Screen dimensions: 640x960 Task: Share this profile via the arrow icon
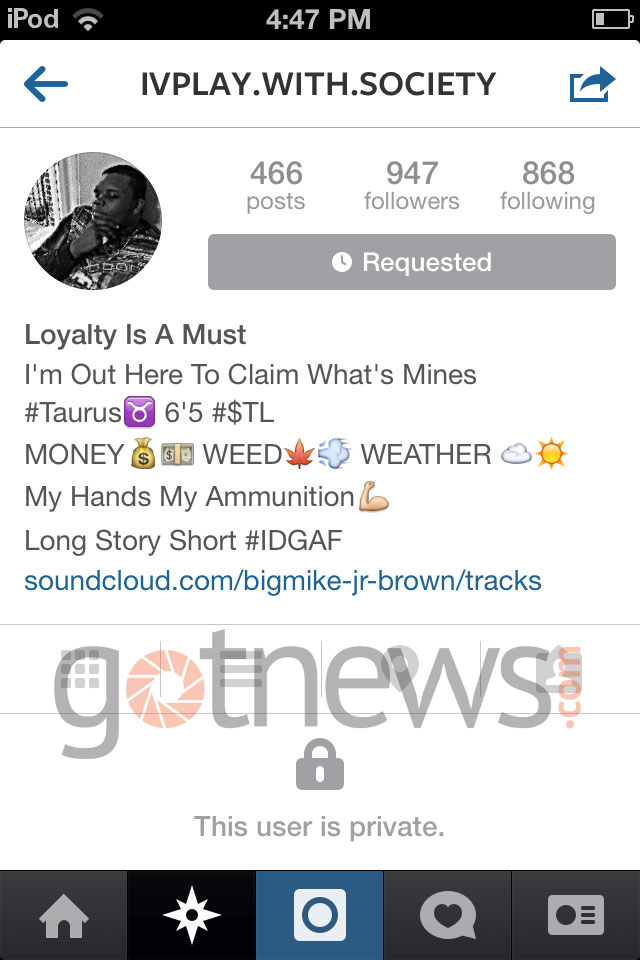coord(592,85)
